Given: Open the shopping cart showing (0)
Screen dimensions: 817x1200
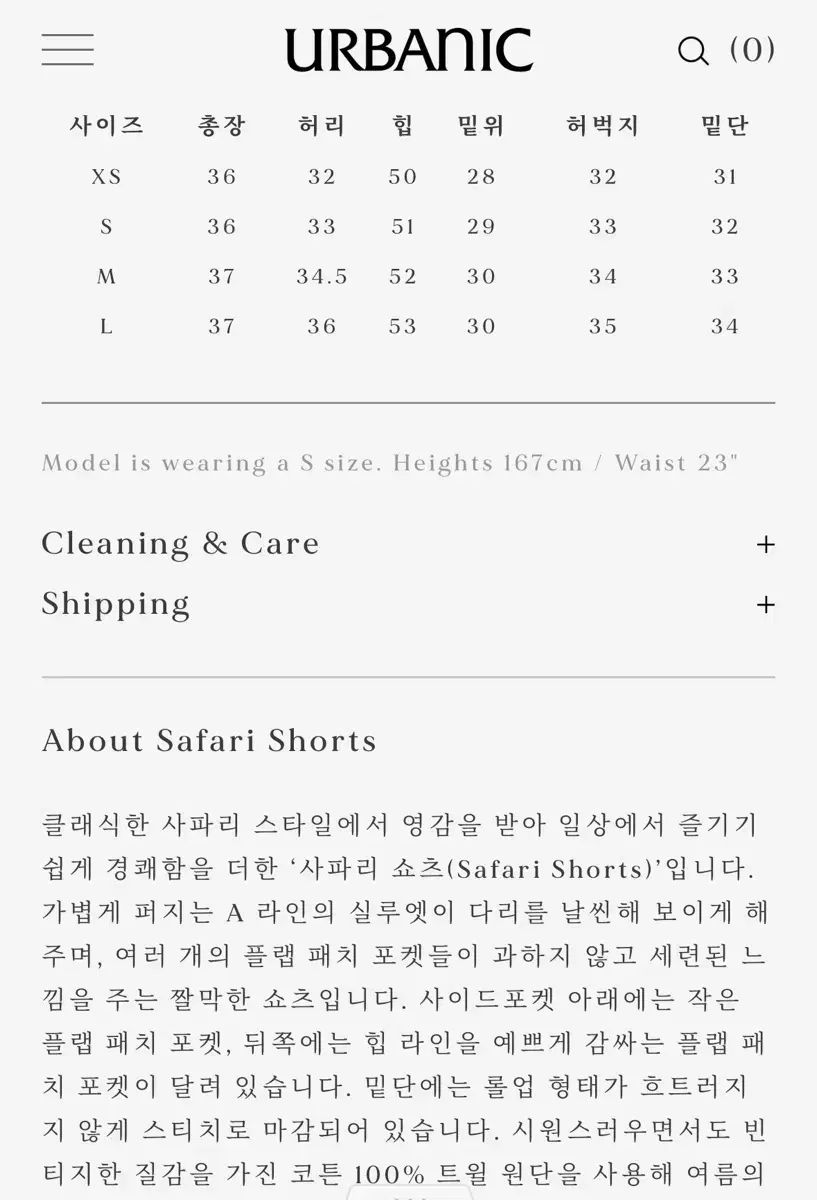Looking at the screenshot, I should [x=752, y=49].
